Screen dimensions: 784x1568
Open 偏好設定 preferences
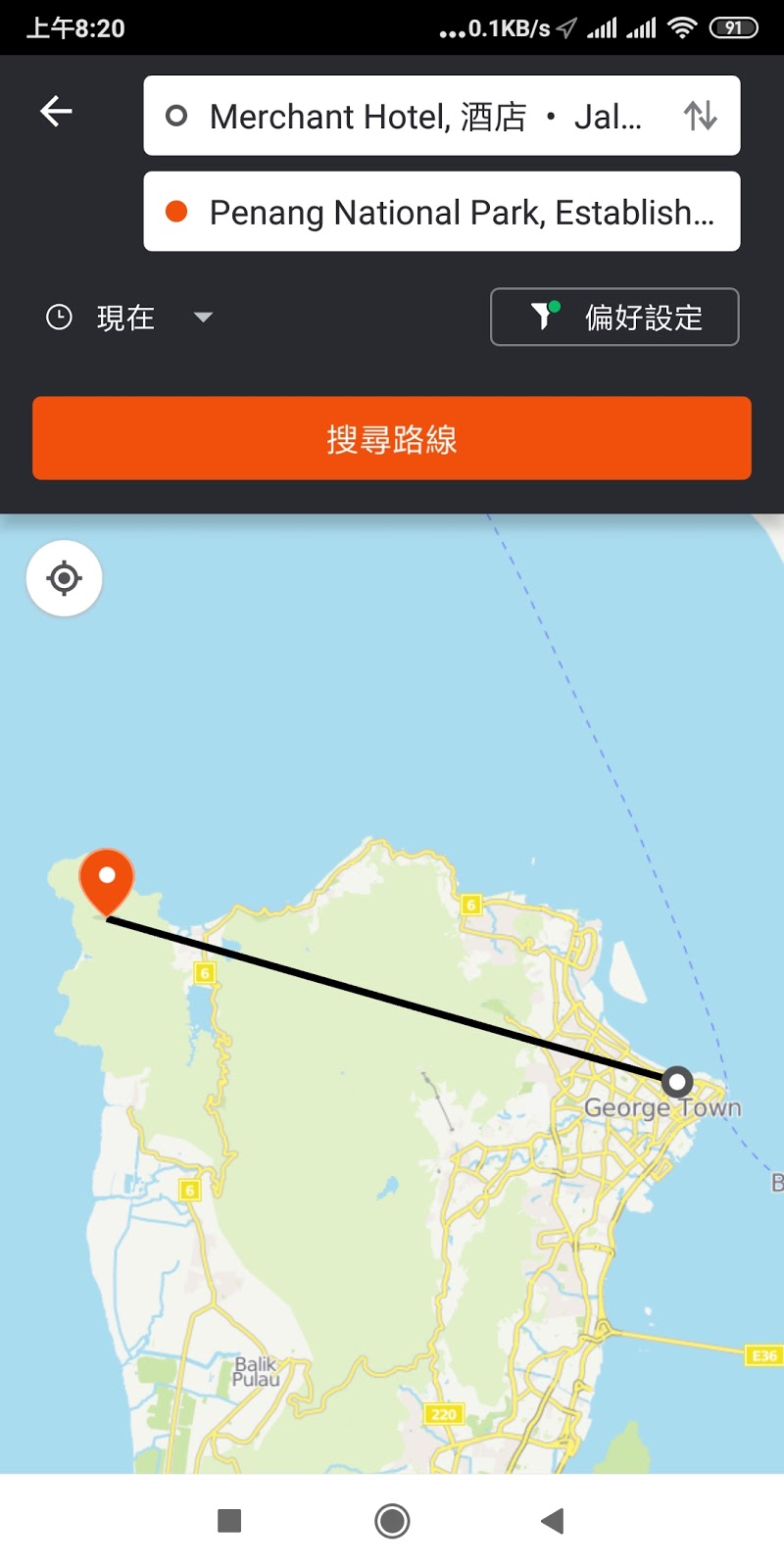pyautogui.click(x=614, y=317)
